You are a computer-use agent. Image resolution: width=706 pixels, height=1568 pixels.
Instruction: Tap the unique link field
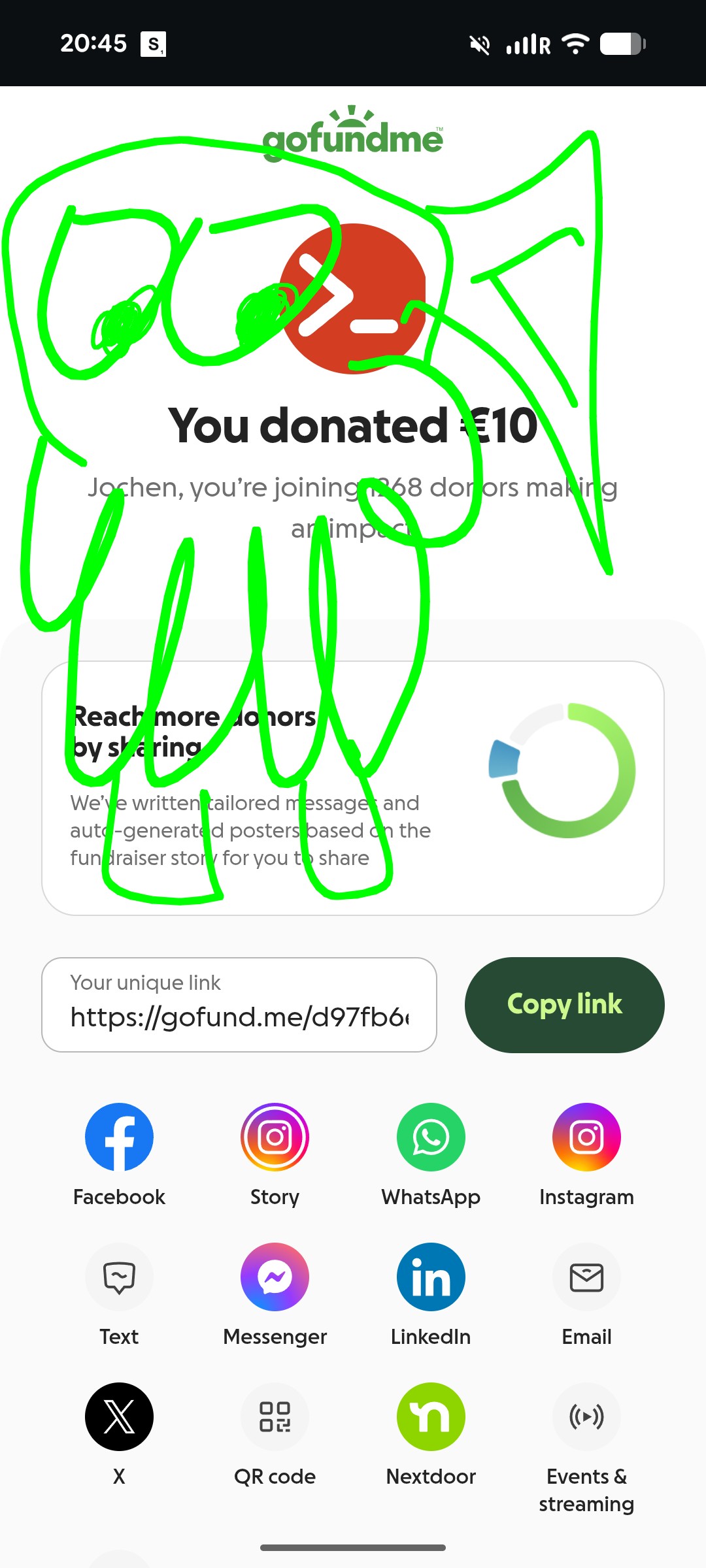[x=239, y=1005]
